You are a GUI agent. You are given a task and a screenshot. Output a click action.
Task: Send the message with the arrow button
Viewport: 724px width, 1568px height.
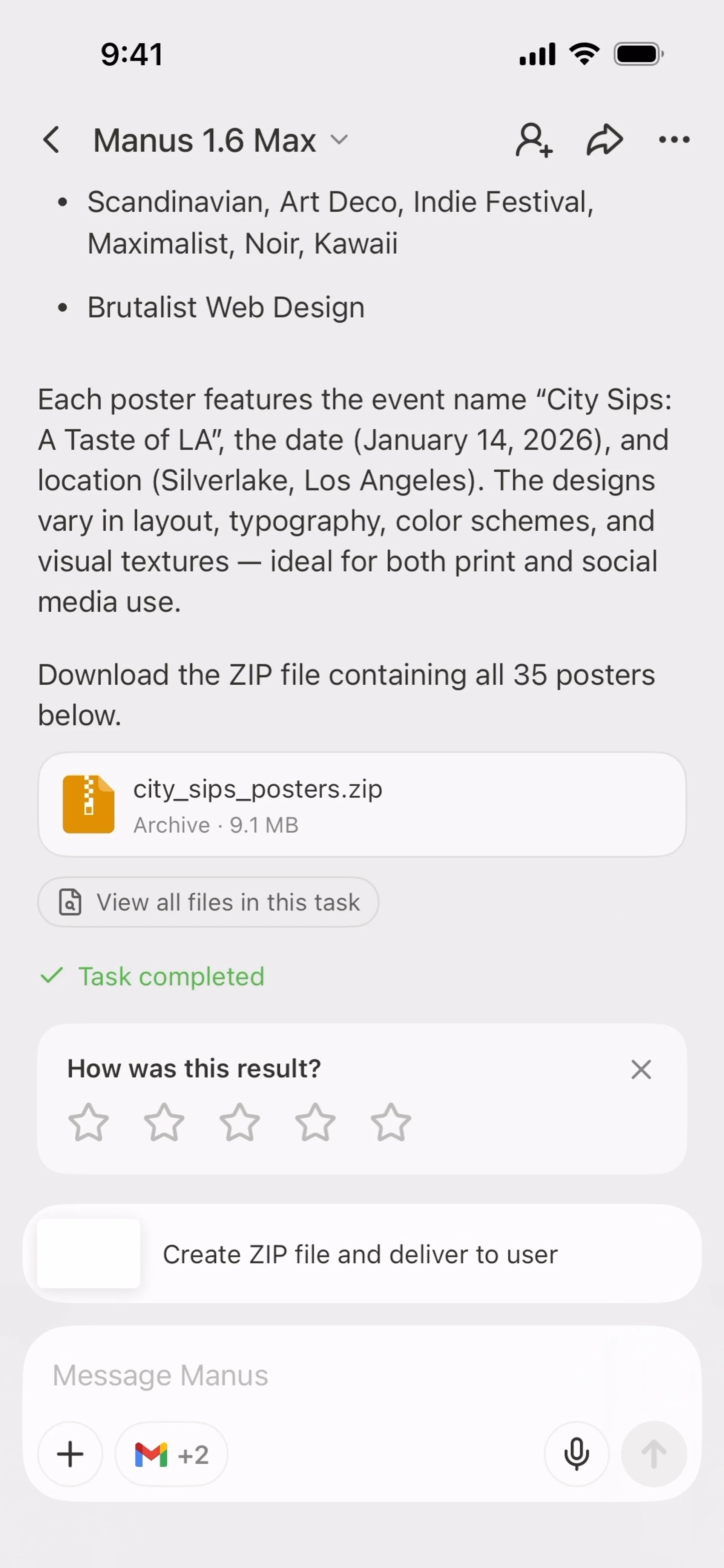654,1454
